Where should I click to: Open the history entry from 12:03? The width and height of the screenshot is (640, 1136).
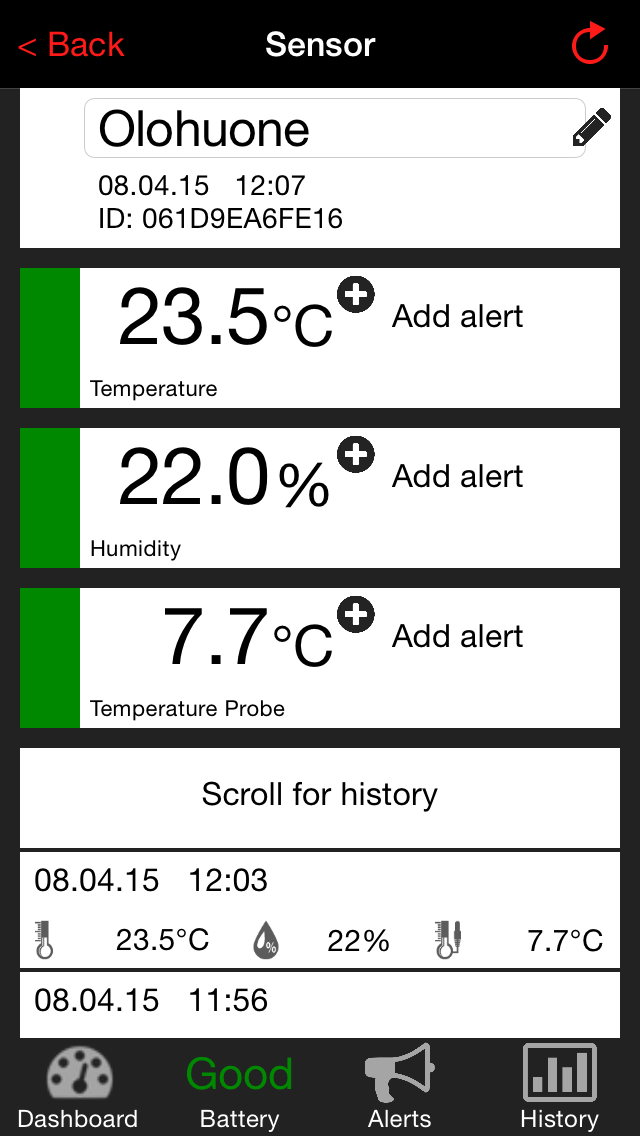320,910
